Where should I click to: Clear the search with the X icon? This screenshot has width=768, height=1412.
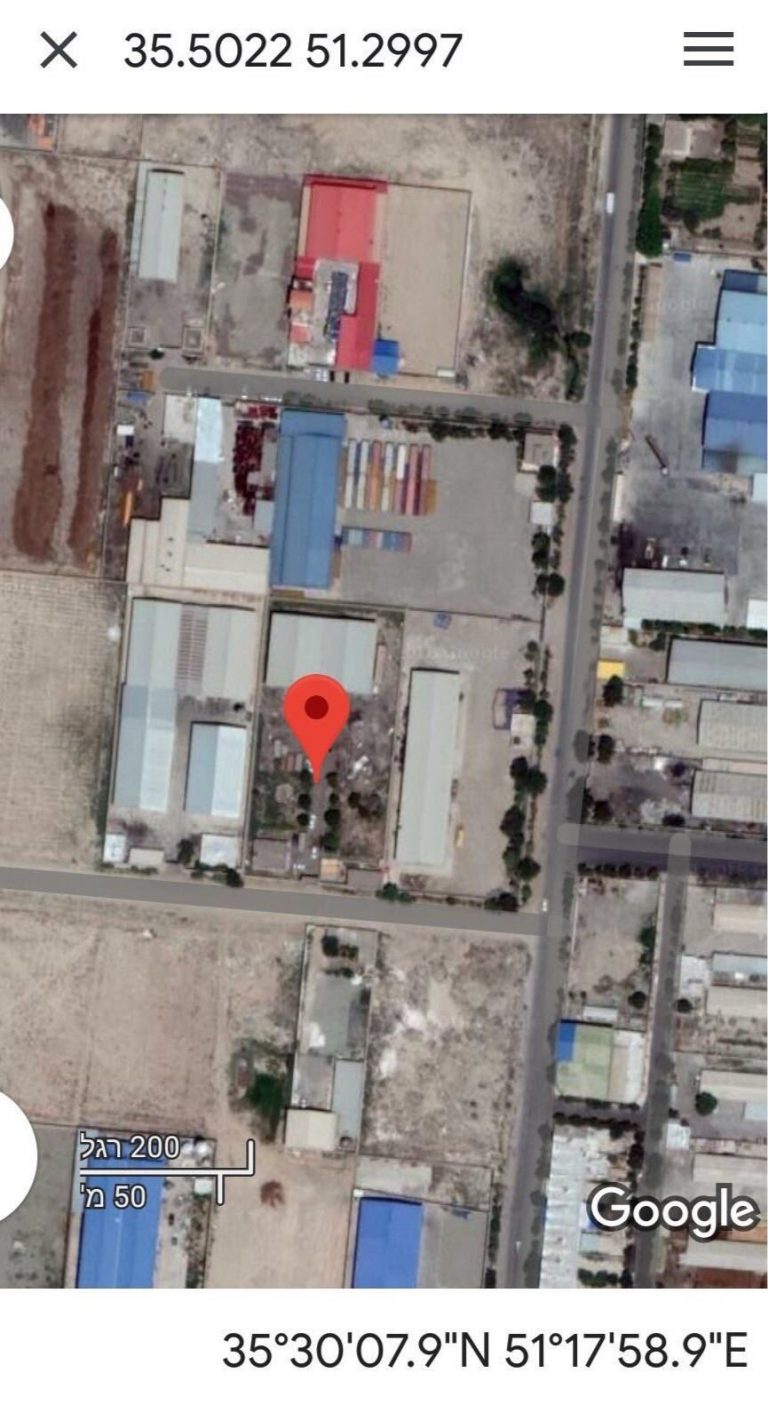[x=58, y=50]
